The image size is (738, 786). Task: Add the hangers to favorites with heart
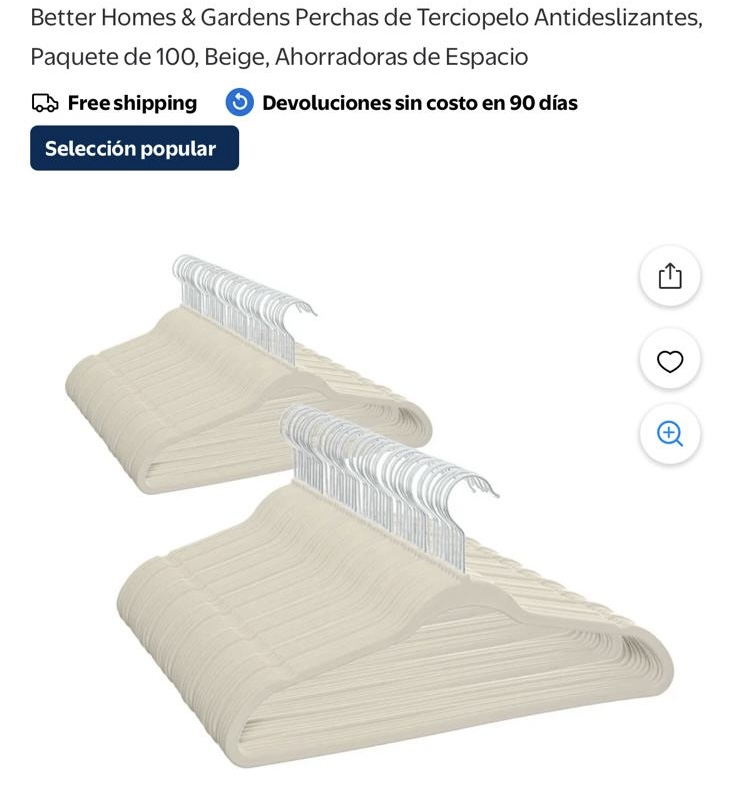click(x=669, y=361)
